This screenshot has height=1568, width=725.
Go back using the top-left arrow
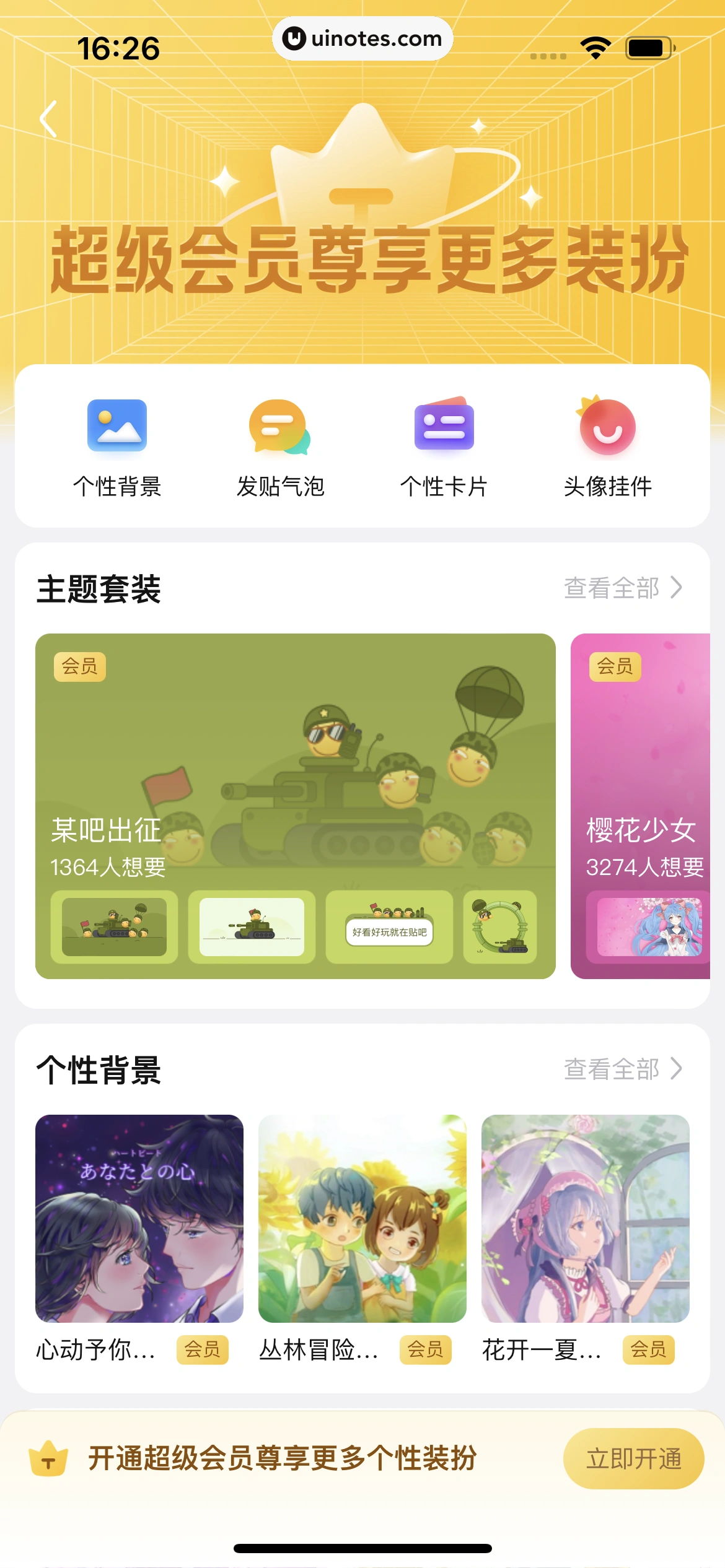click(x=48, y=119)
